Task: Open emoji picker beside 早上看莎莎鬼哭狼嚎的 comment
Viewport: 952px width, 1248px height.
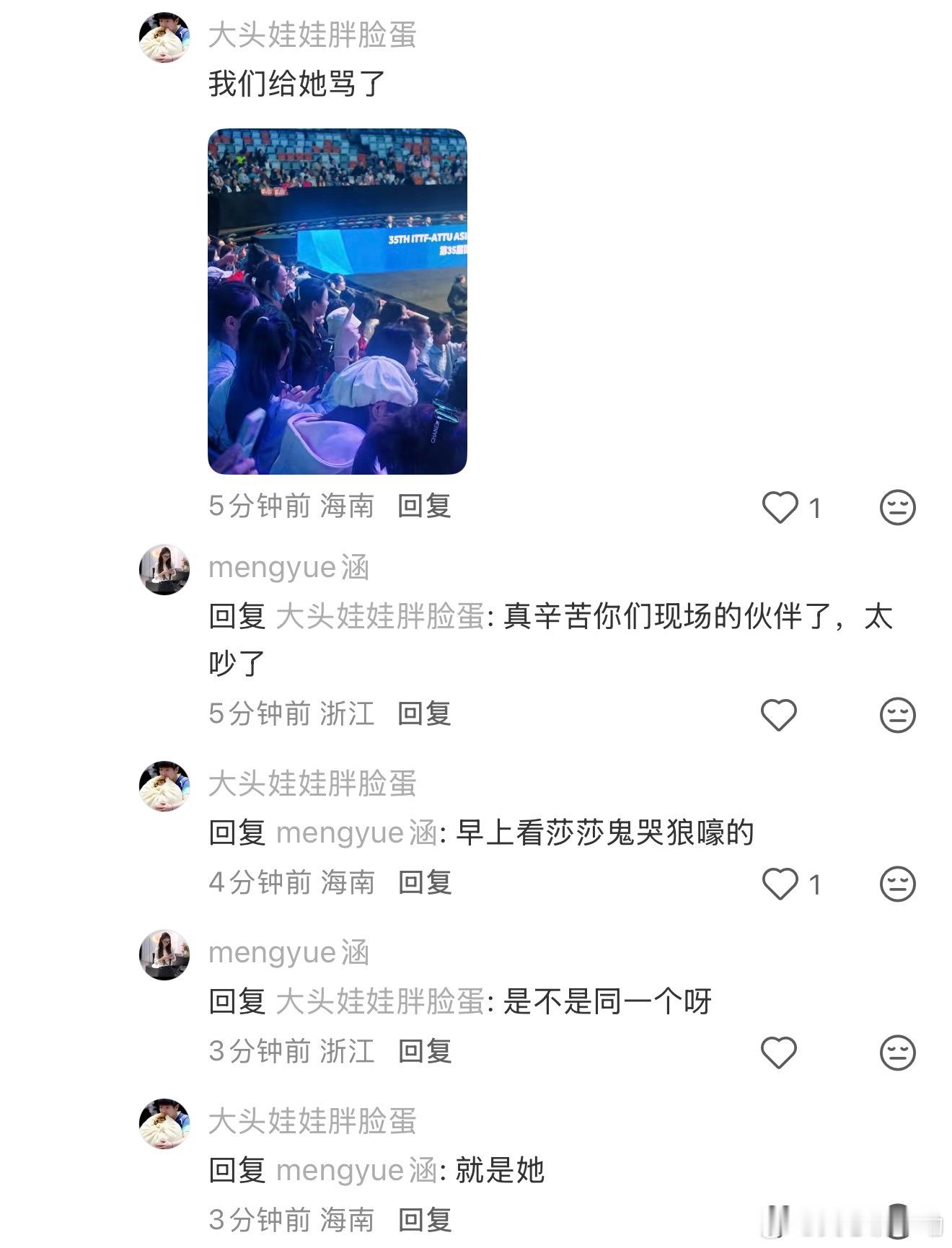Action: pyautogui.click(x=896, y=882)
